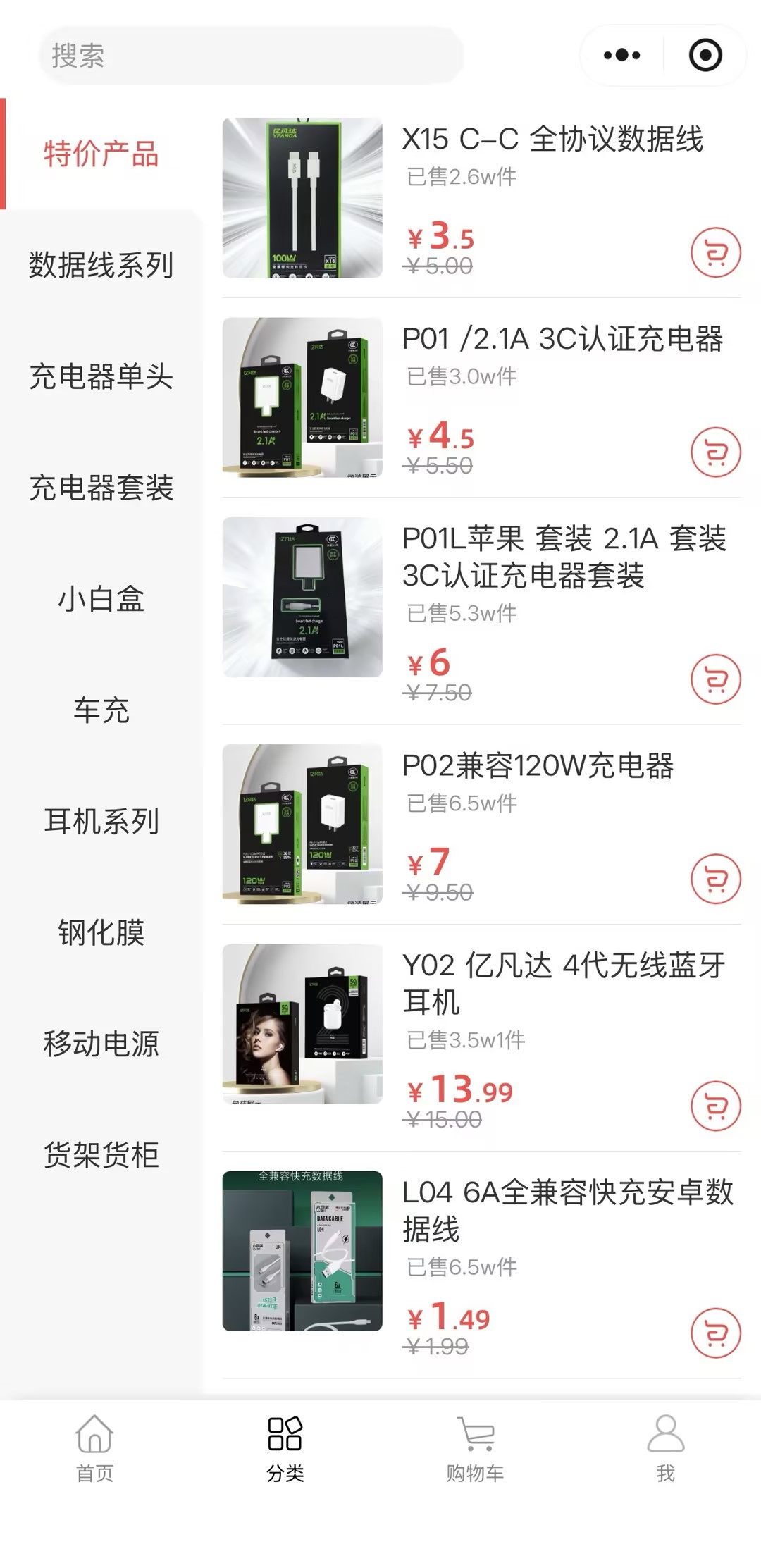This screenshot has height=1568, width=761.
Task: Add P02兼容120W充电器 to cart
Action: coord(715,879)
